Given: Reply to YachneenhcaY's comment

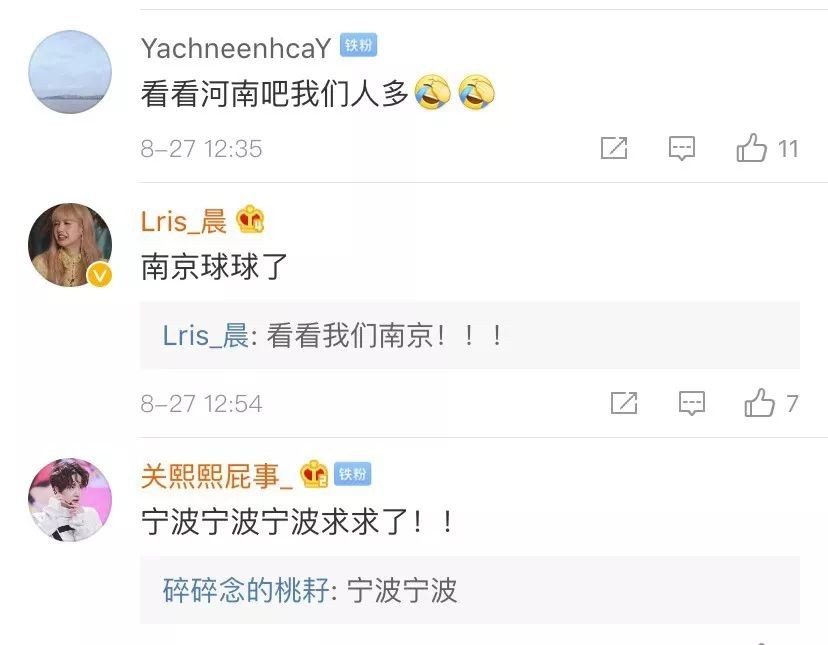Looking at the screenshot, I should tap(682, 149).
